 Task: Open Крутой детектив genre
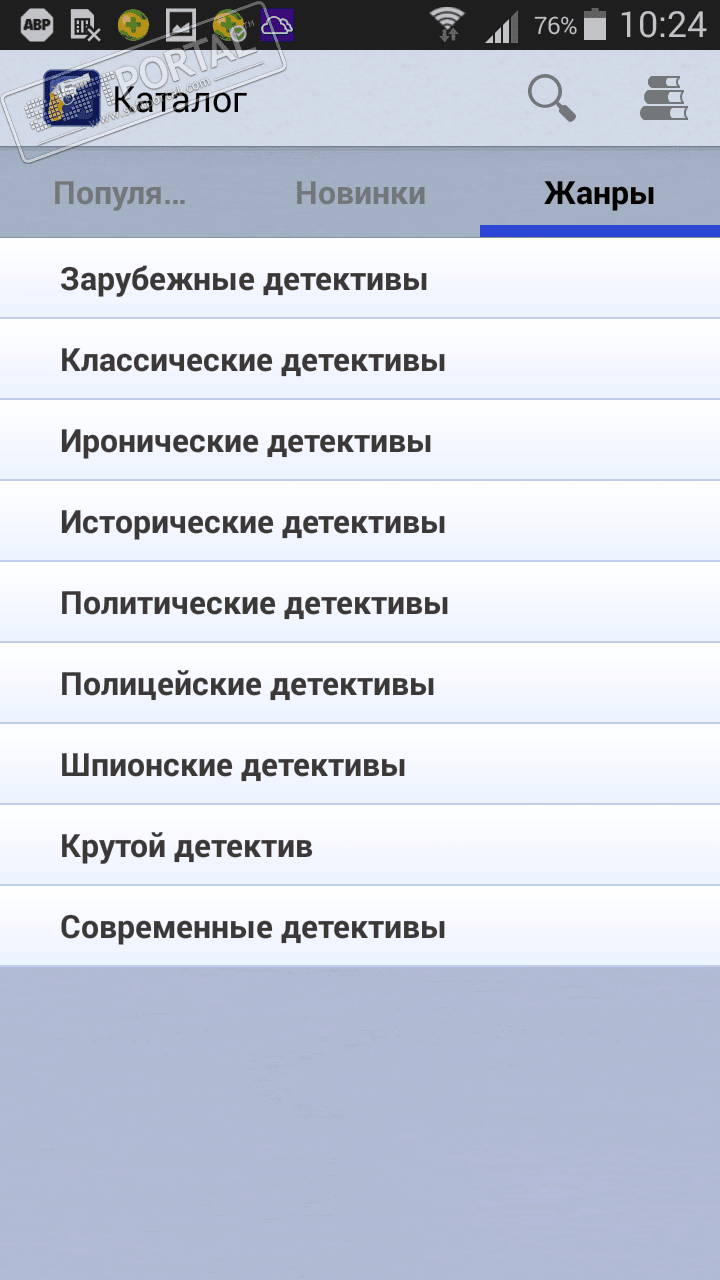point(187,846)
